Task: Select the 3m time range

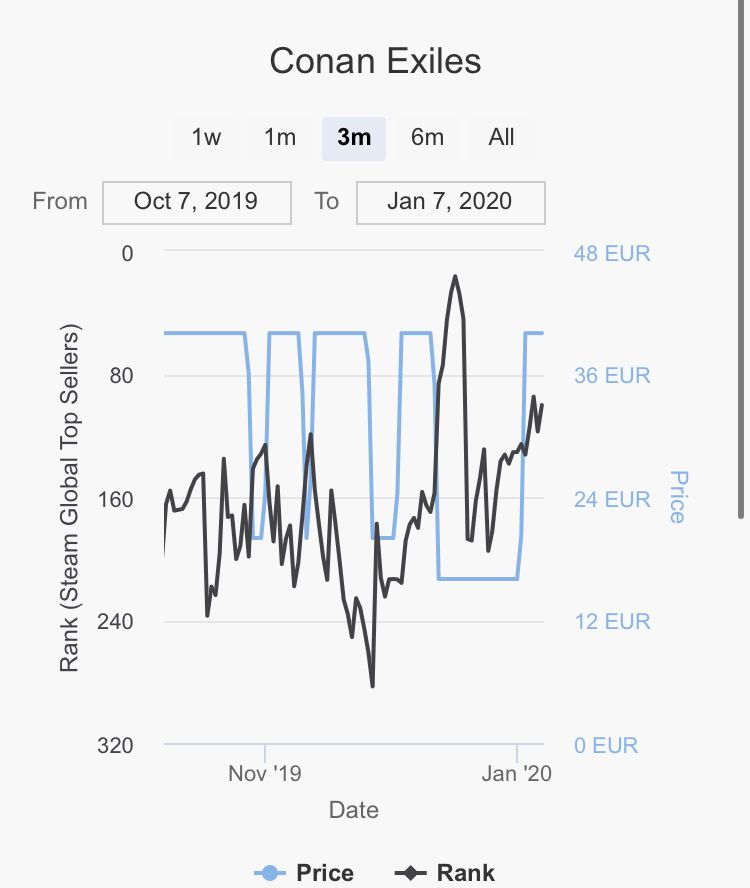Action: click(354, 138)
